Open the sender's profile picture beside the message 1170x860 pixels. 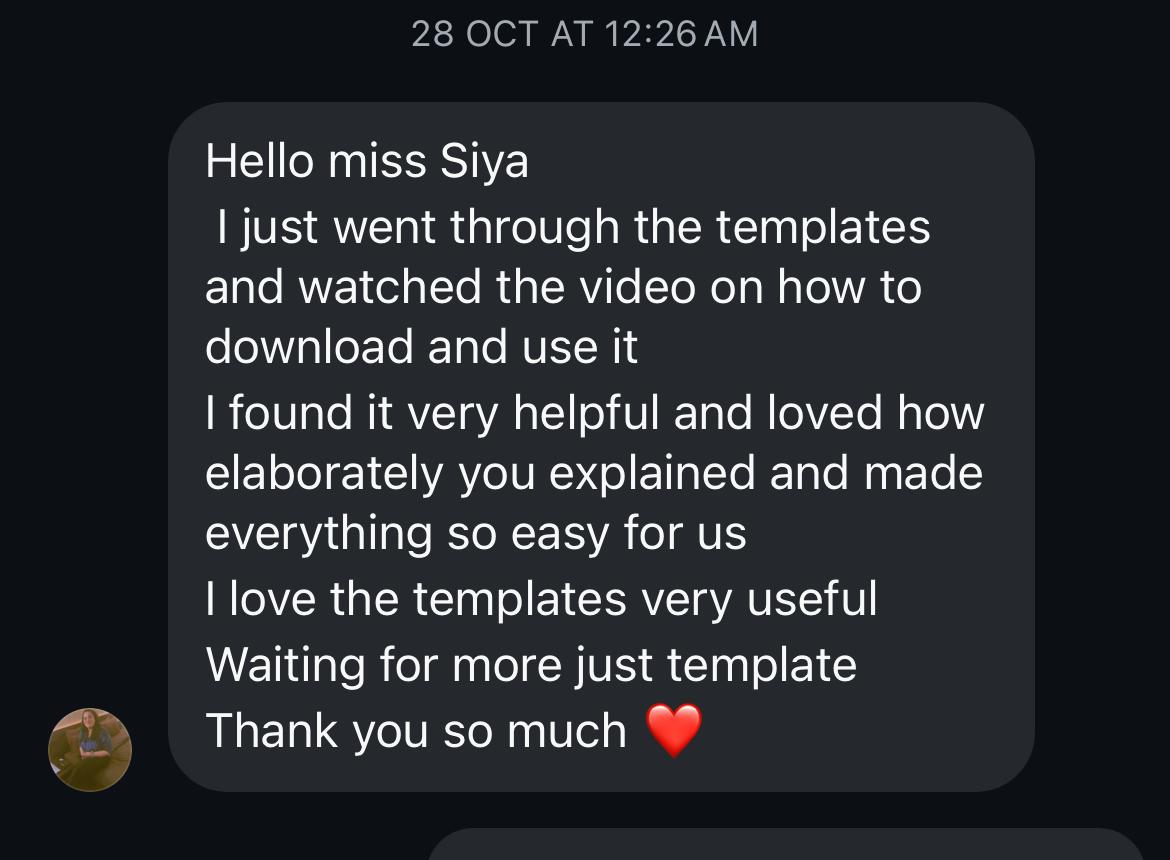point(90,750)
